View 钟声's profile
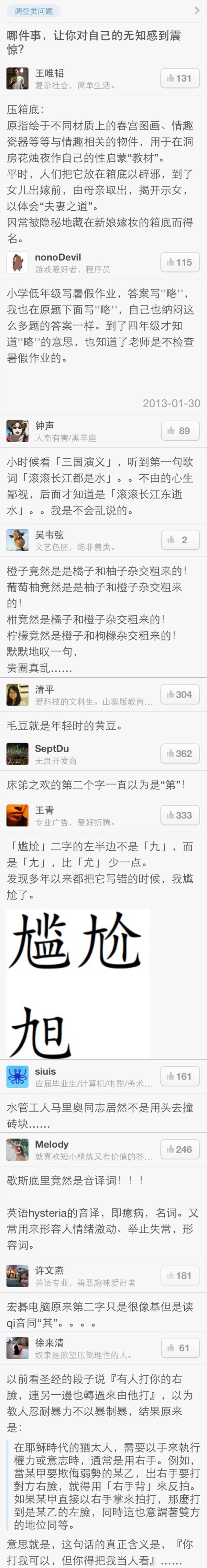This screenshot has height=1568, width=207. pyautogui.click(x=44, y=425)
